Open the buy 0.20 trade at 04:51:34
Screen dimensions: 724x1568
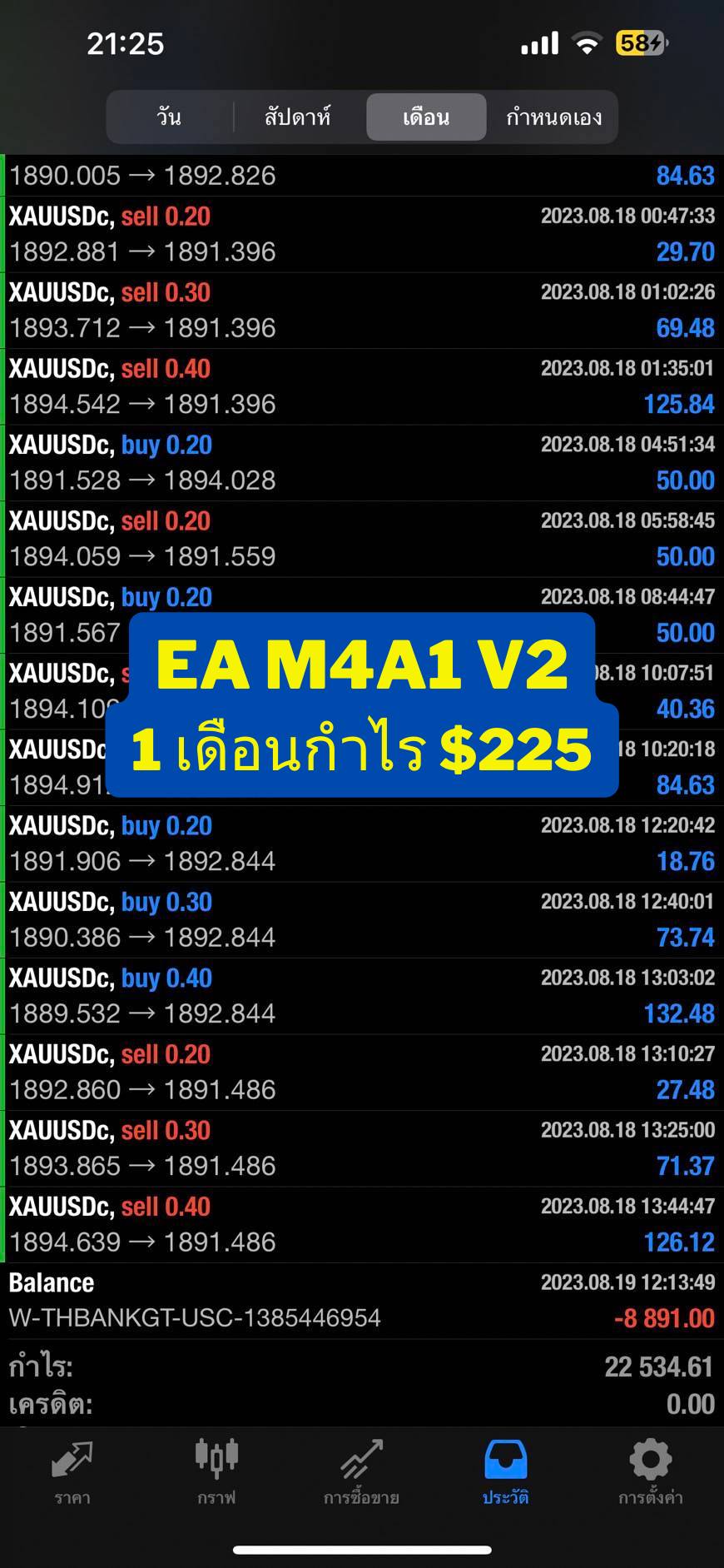362,463
